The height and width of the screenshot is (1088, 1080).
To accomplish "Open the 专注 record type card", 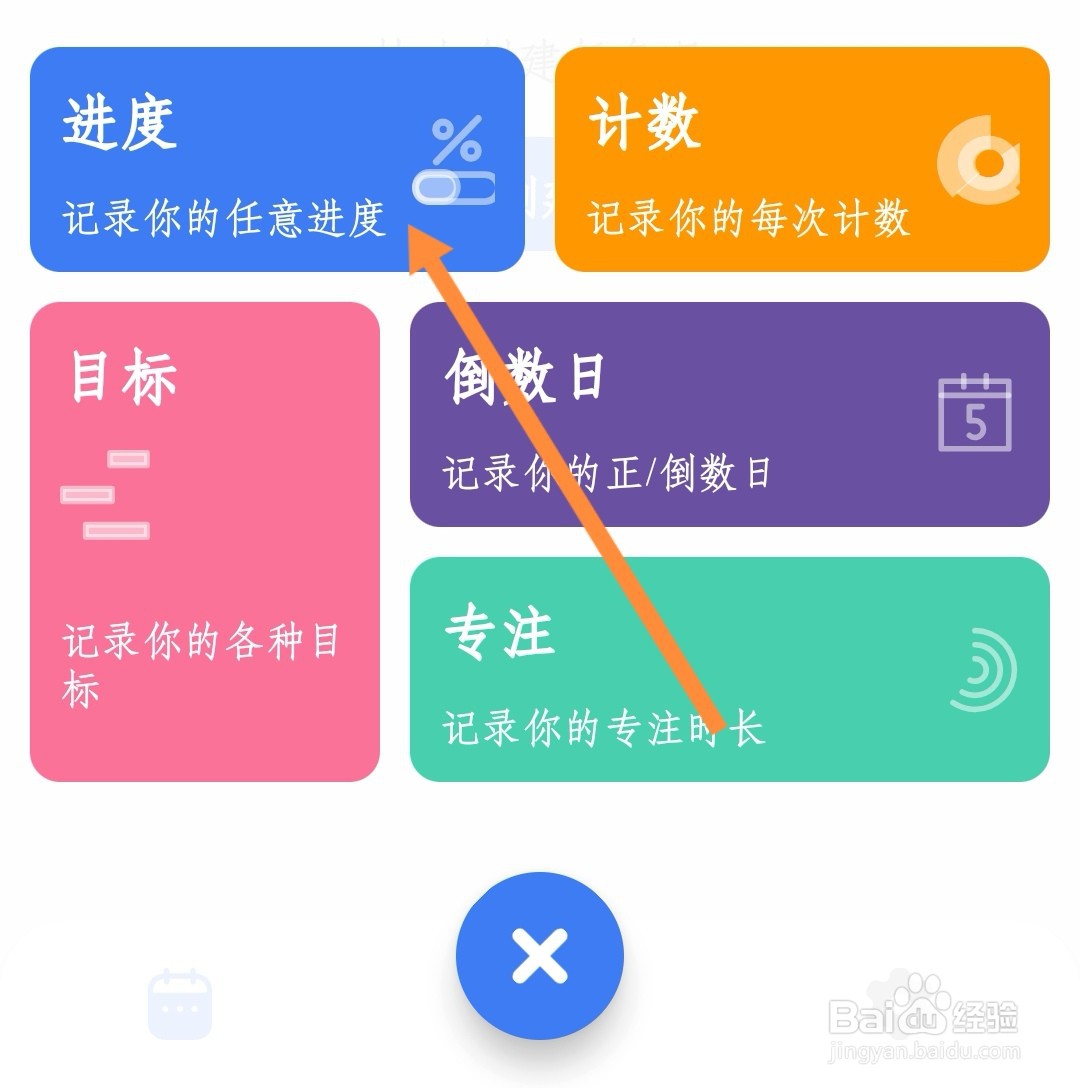I will coord(730,670).
